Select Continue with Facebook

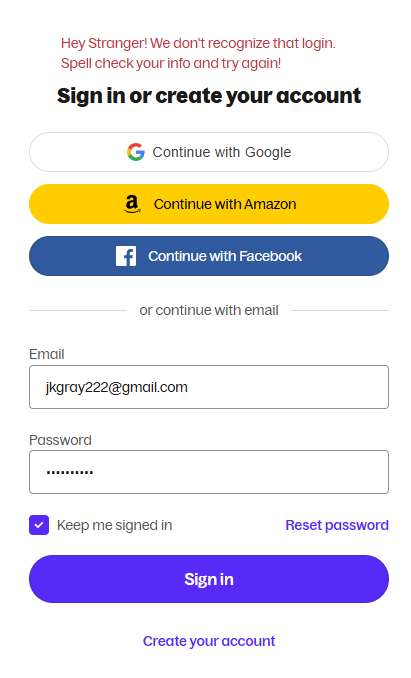tap(209, 256)
